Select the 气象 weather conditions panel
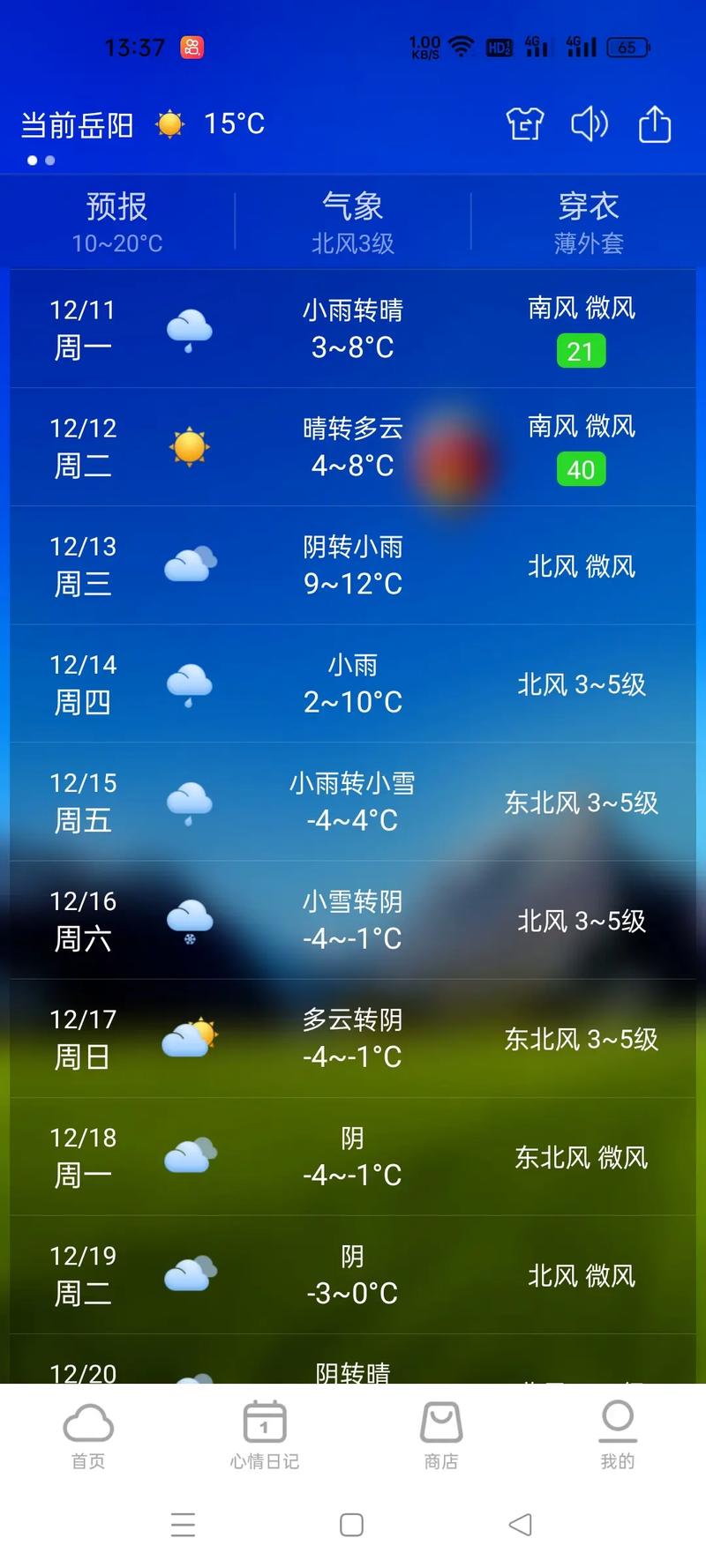Image resolution: width=706 pixels, height=1568 pixels. (x=353, y=220)
